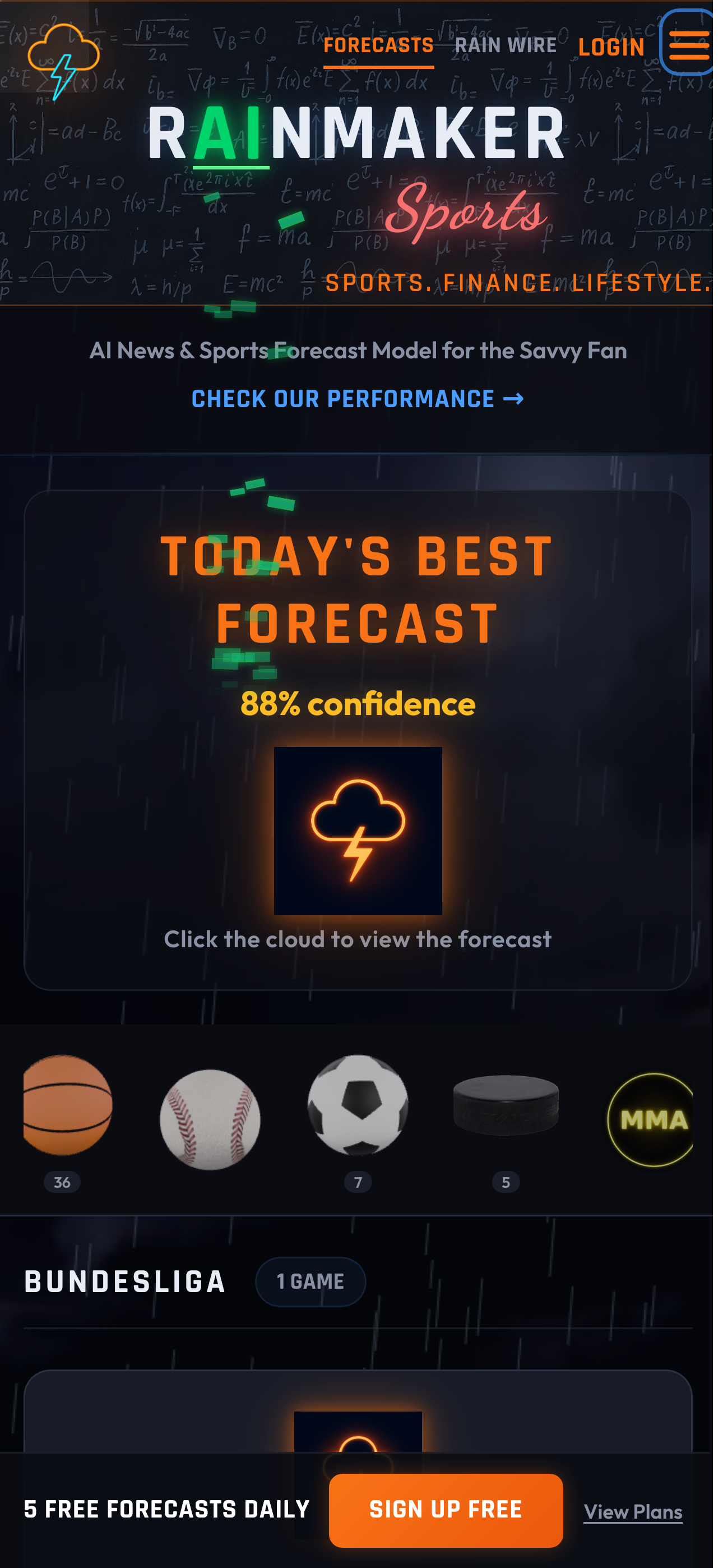Open the View Plans link
Image resolution: width=723 pixels, height=1568 pixels.
tap(632, 1512)
